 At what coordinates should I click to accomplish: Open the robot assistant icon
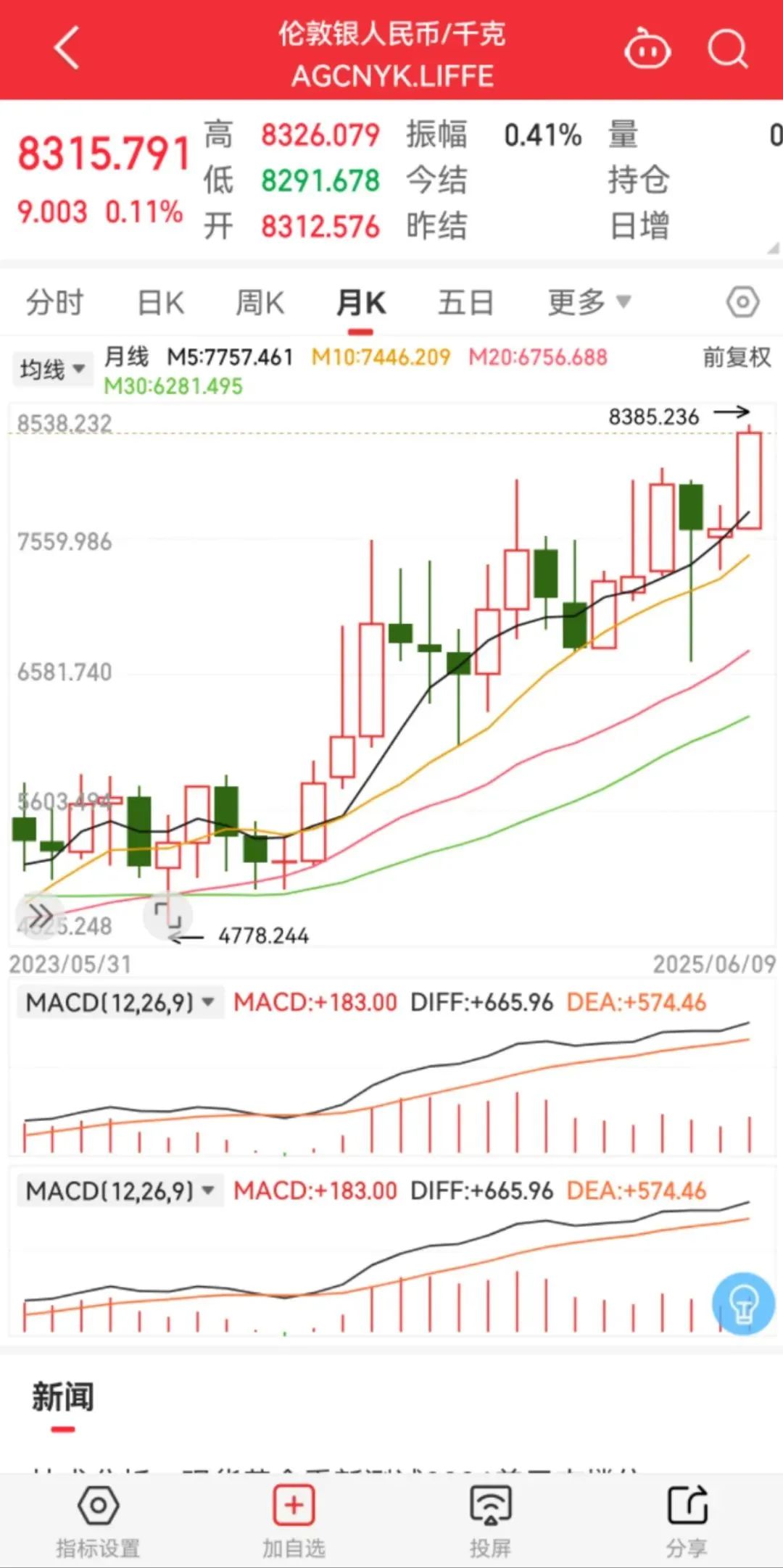(647, 49)
